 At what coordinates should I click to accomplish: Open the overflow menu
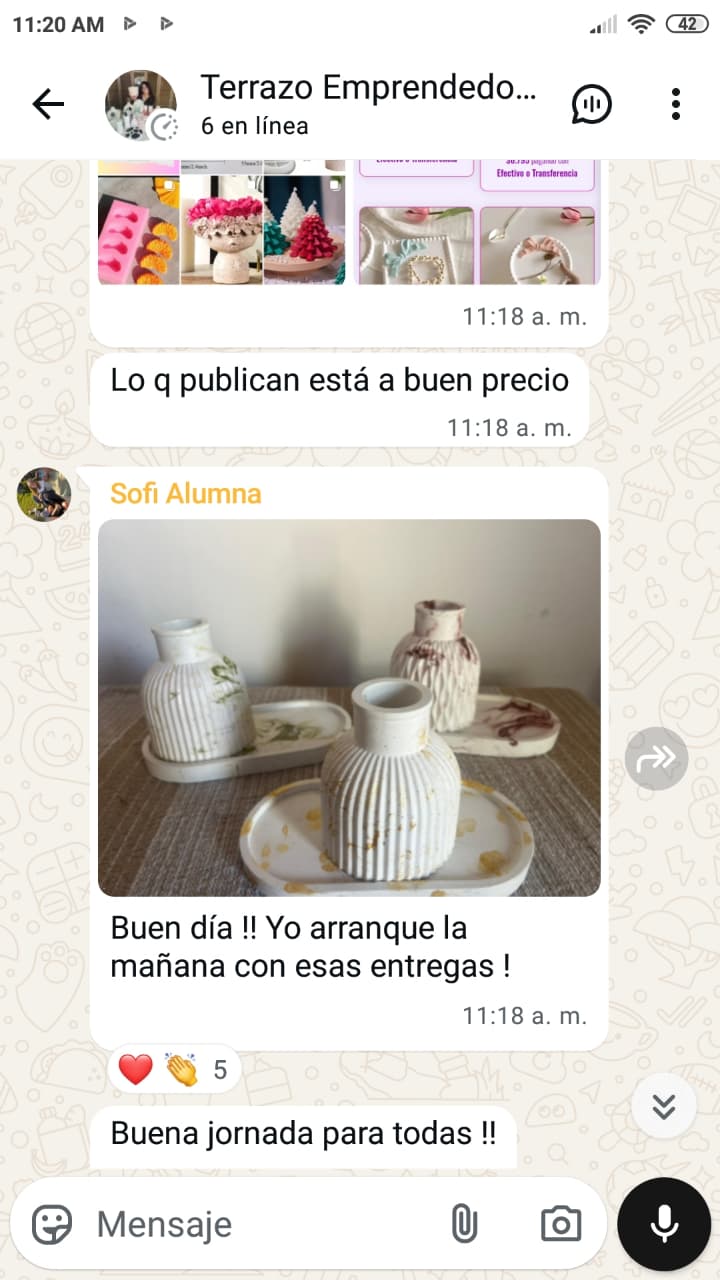[676, 104]
